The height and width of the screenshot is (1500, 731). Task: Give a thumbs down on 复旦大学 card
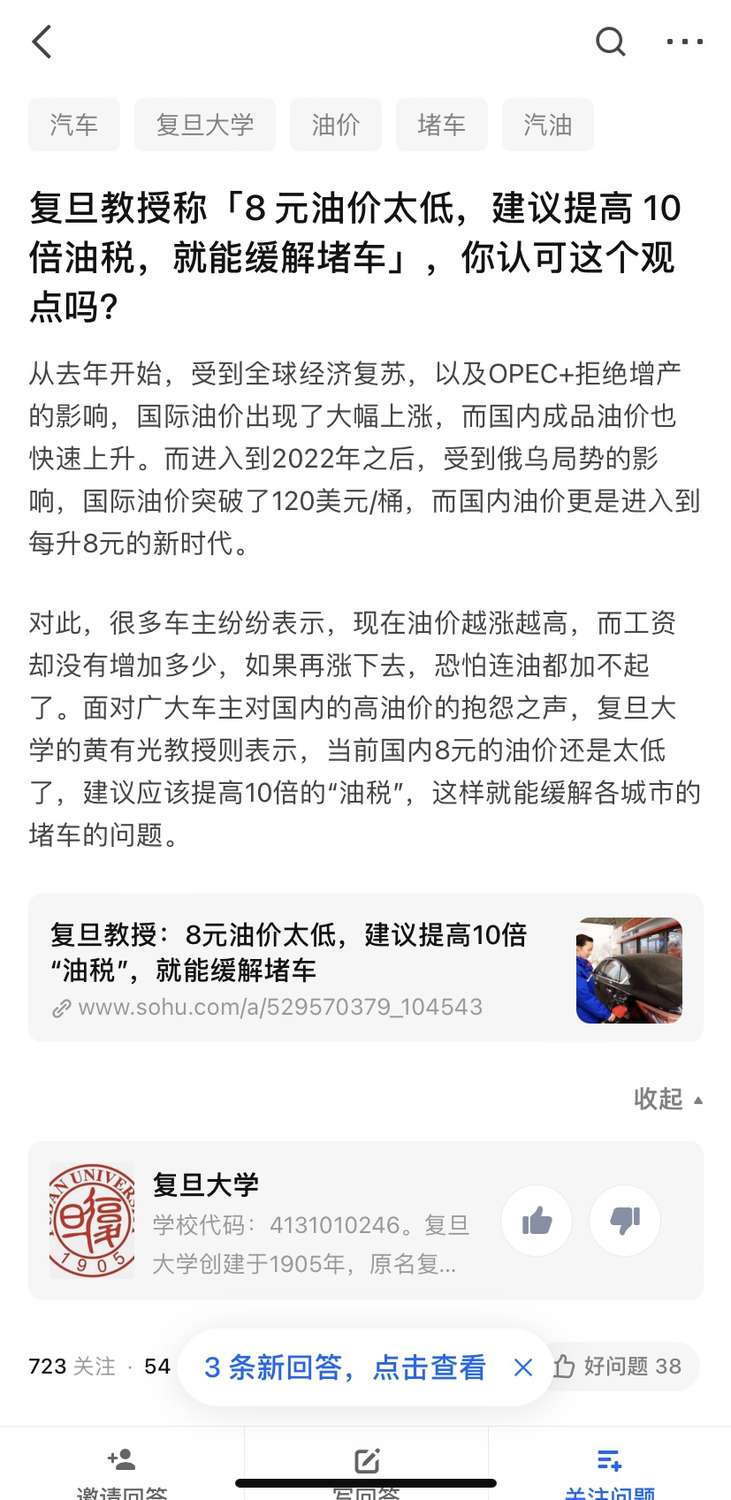pos(625,1220)
